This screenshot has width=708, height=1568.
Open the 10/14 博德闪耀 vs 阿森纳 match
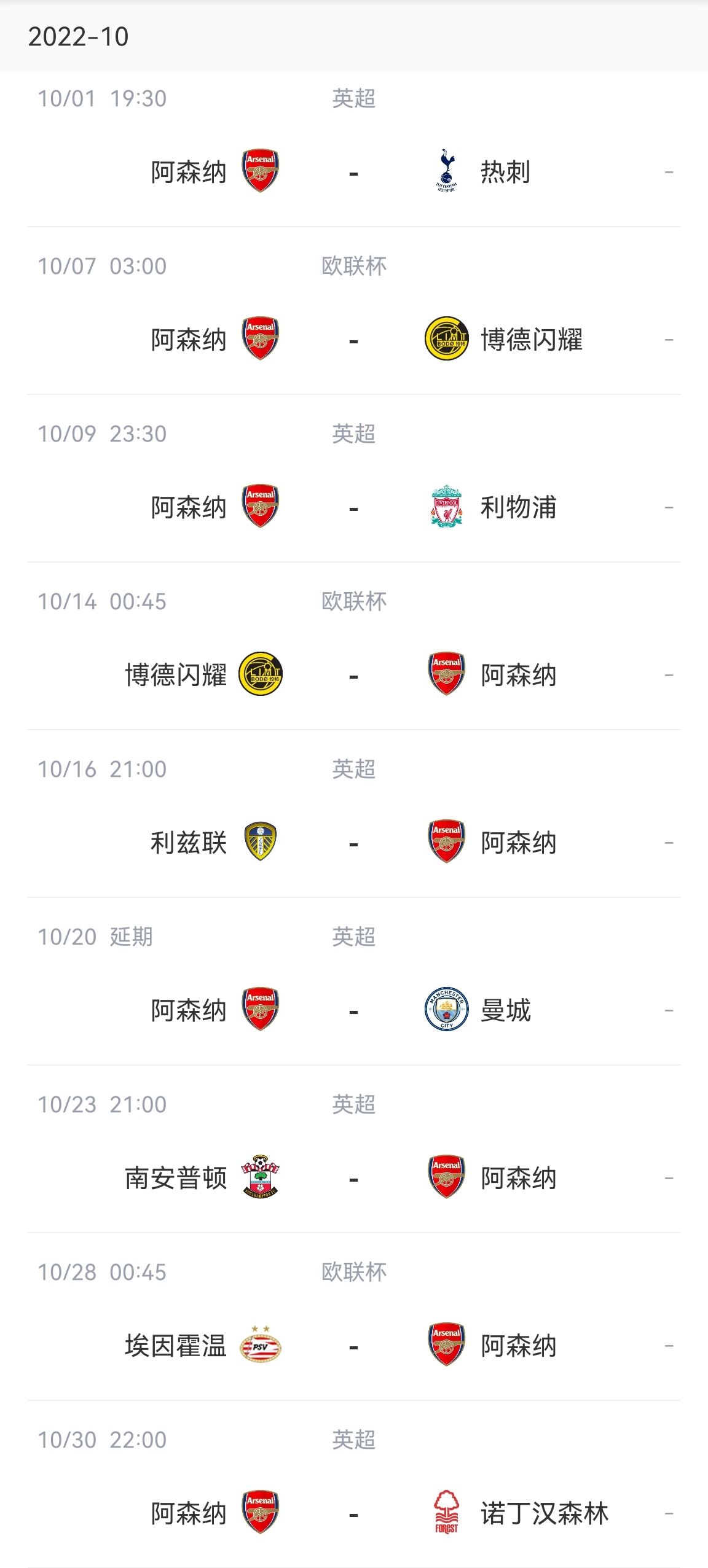(x=354, y=646)
